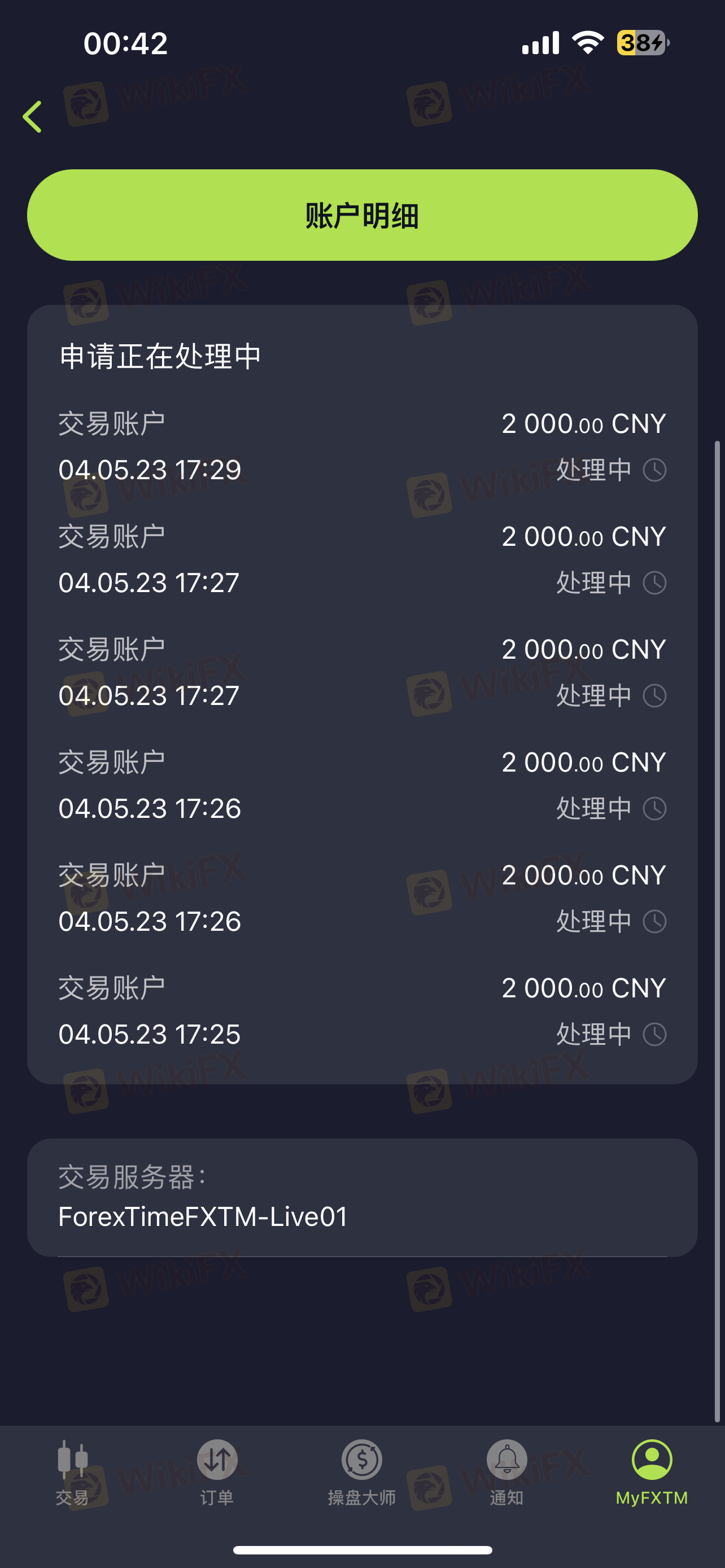
Task: Switch to the 交易 tab
Action: [72, 1473]
